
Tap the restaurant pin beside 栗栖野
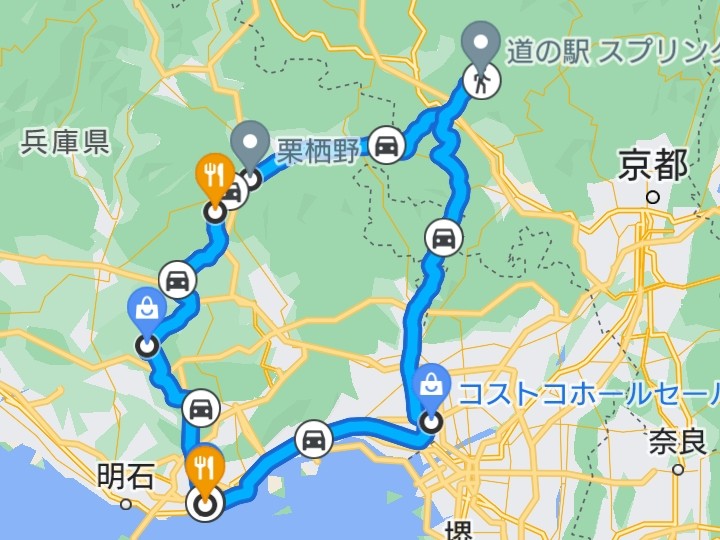pos(213,175)
